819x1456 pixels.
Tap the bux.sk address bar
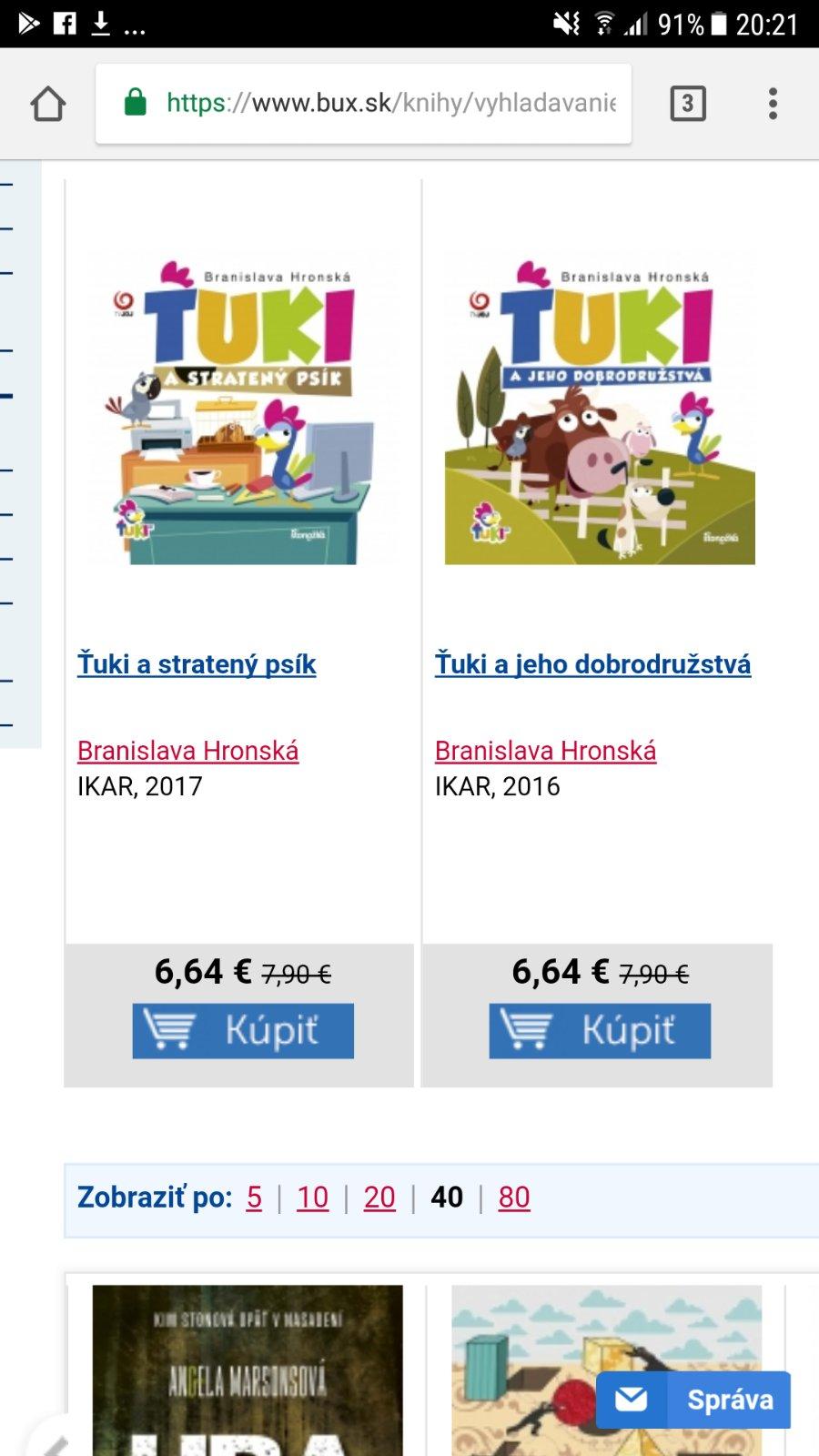click(364, 104)
